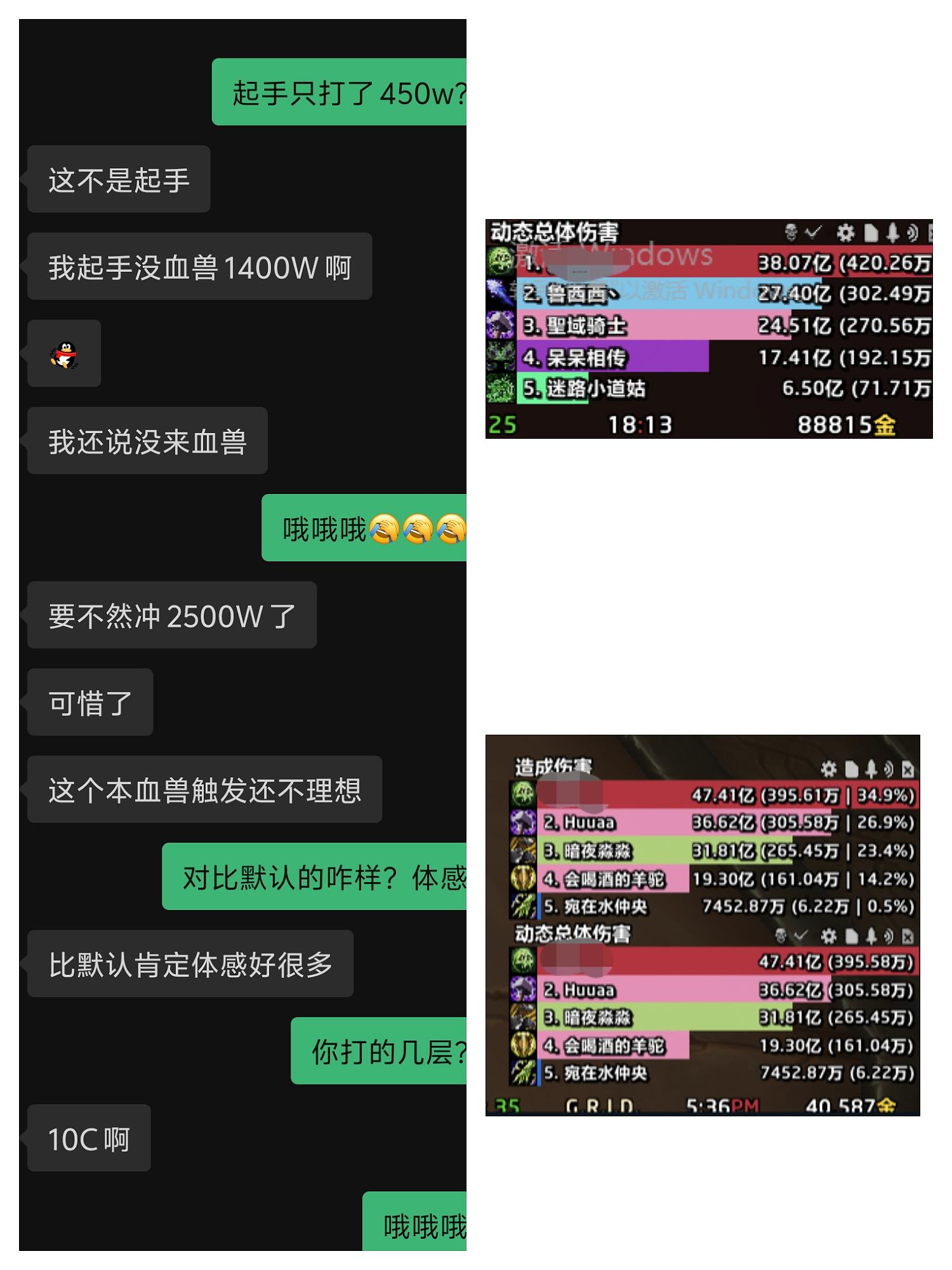The width and height of the screenshot is (952, 1270).
Task: Click the skull segment icon on top damage meter
Action: click(791, 233)
